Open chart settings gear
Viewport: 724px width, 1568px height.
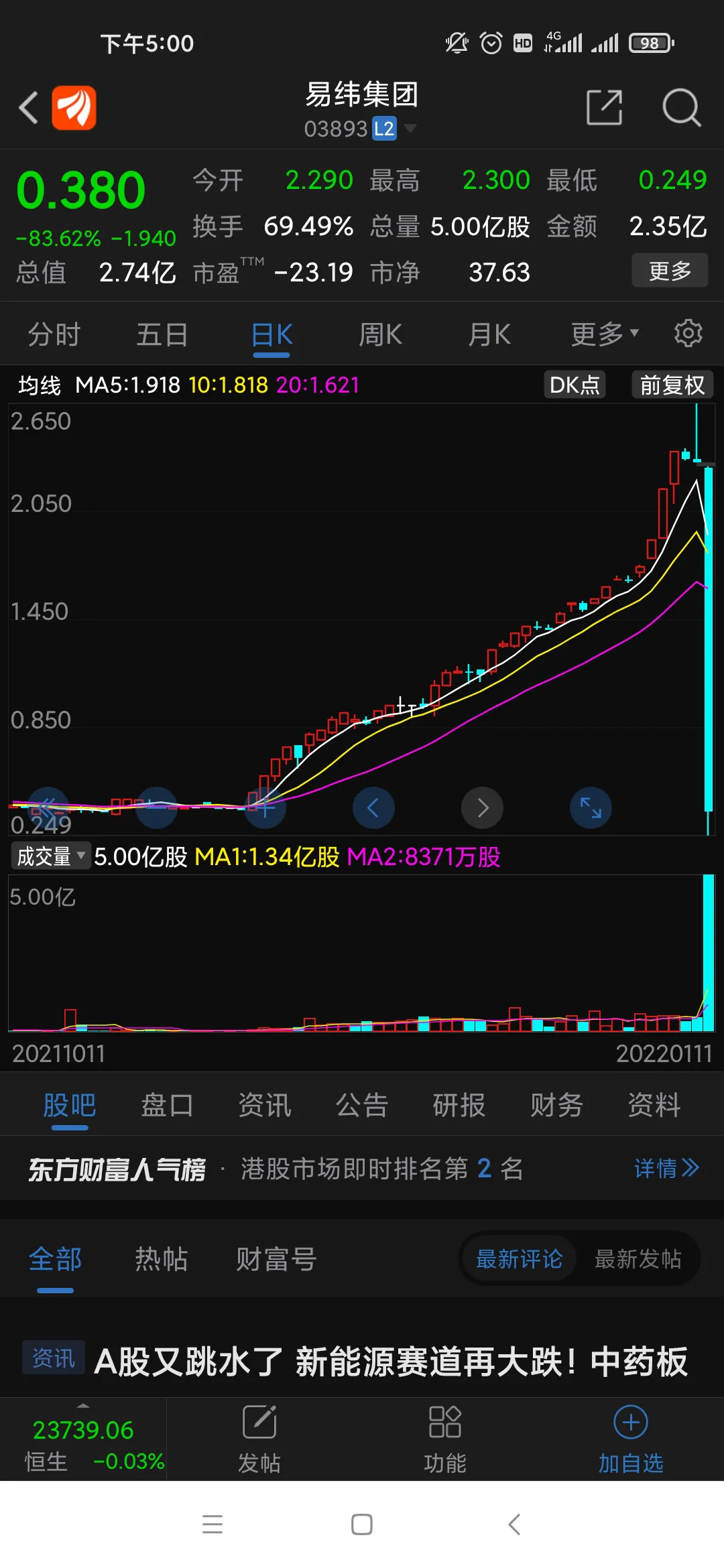coord(688,333)
